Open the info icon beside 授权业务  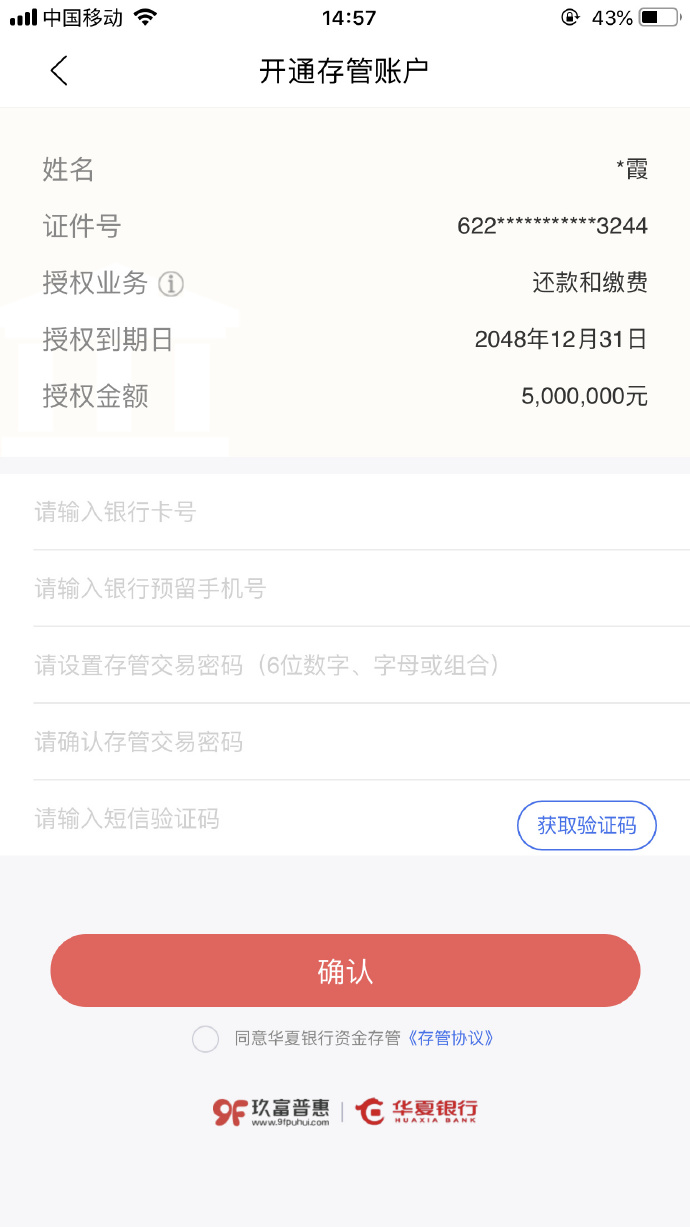click(x=171, y=284)
